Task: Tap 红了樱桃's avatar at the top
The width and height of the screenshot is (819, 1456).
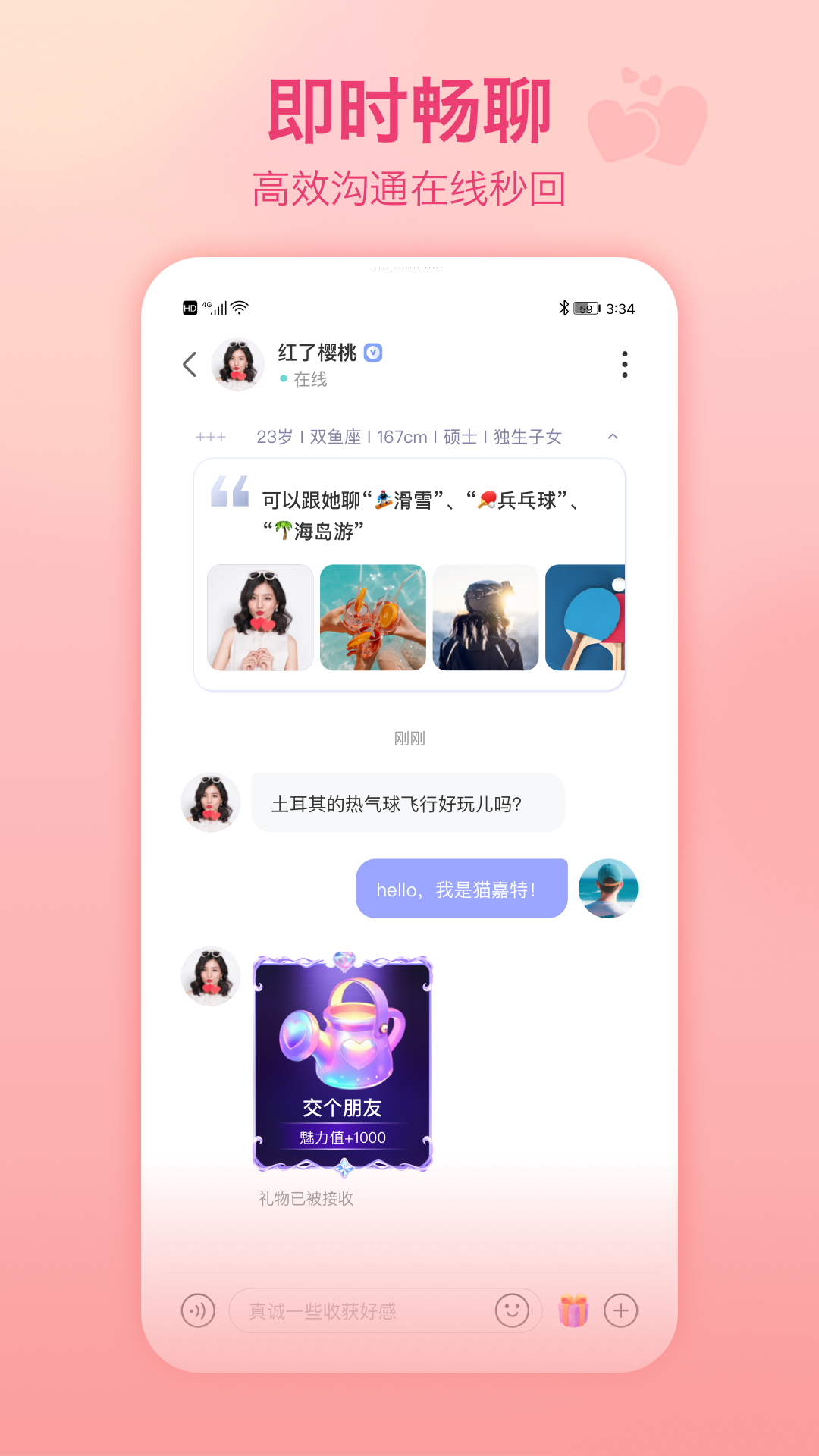Action: [x=237, y=365]
